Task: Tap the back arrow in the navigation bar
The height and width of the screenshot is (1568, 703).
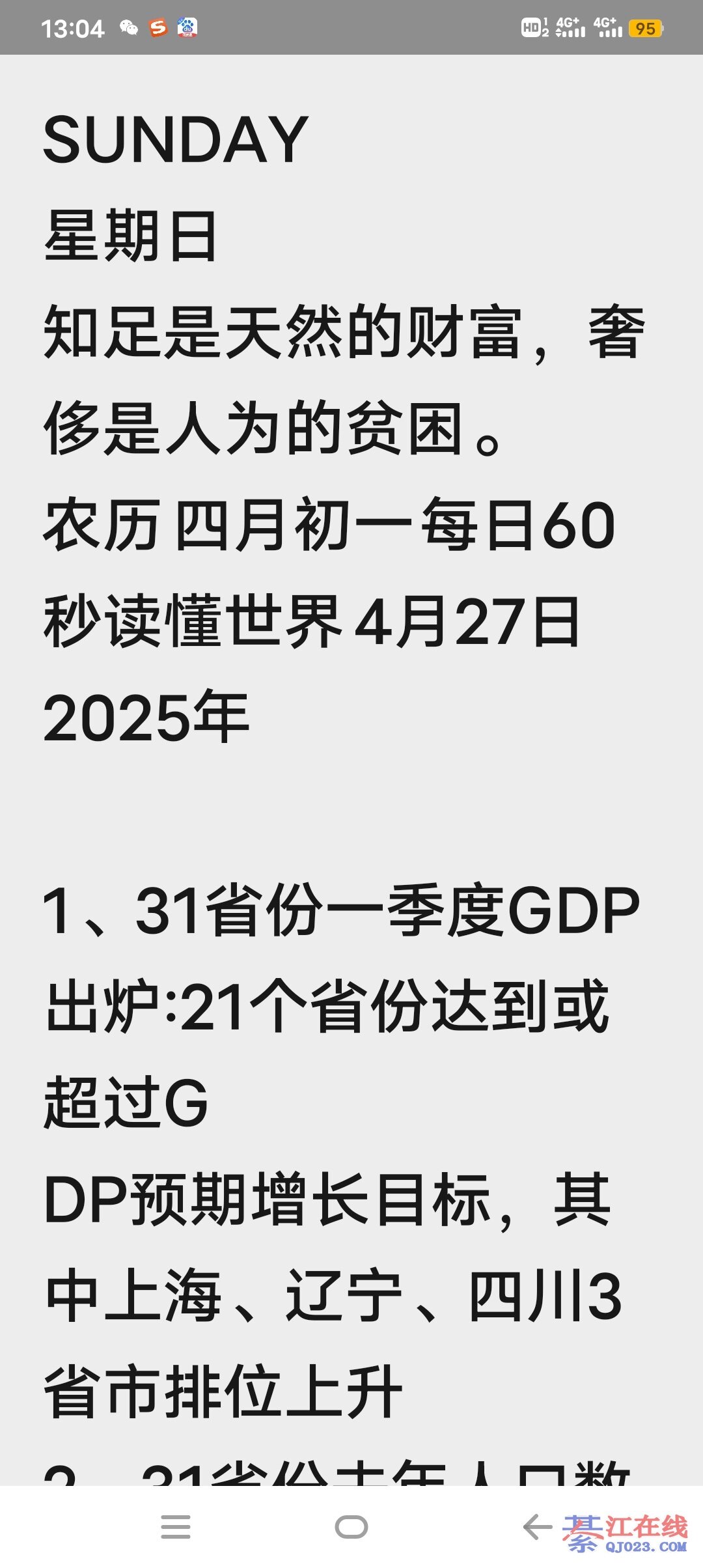Action: coord(538,1527)
